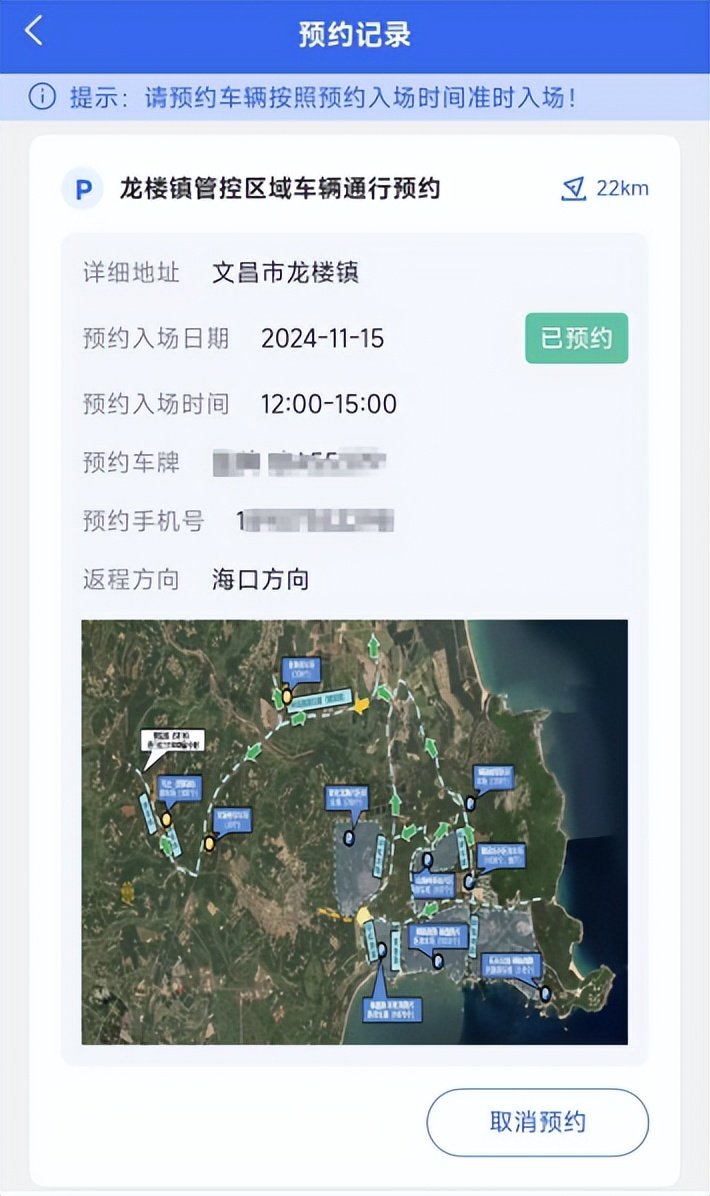Tap the 取消预约 button
The image size is (710, 1196).
[x=537, y=1122]
